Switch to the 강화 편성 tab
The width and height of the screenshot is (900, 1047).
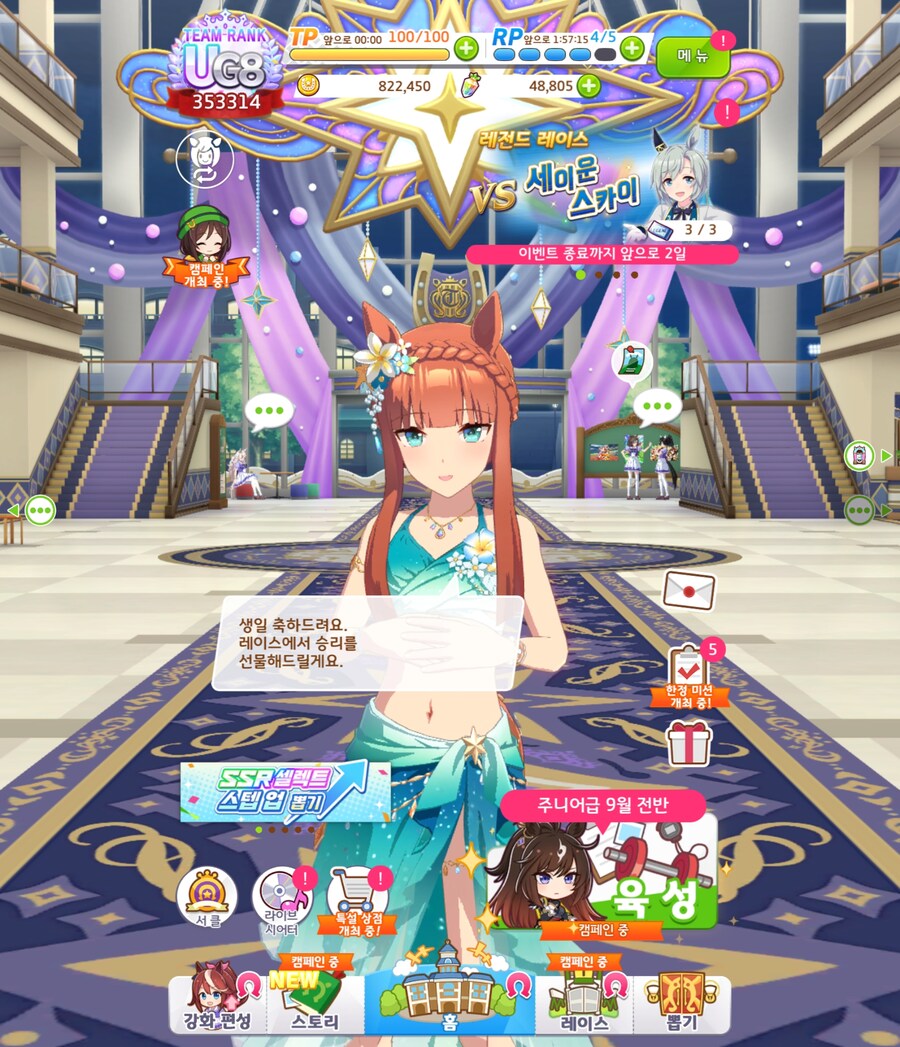pyautogui.click(x=215, y=1003)
